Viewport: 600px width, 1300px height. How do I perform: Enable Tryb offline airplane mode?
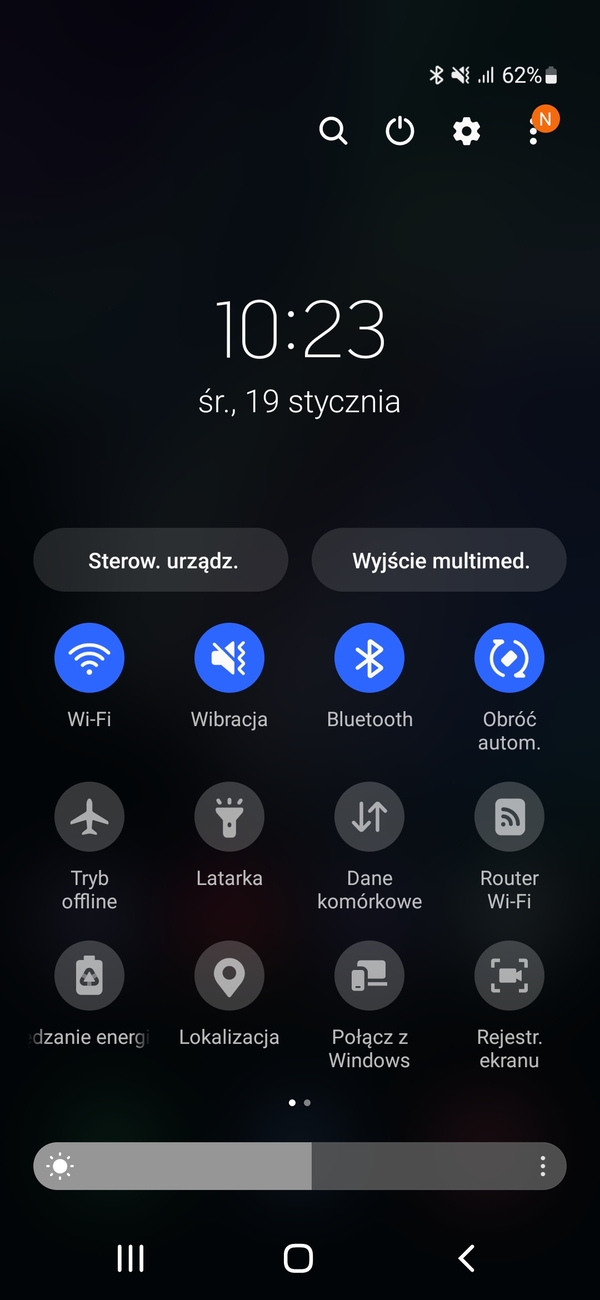click(89, 817)
